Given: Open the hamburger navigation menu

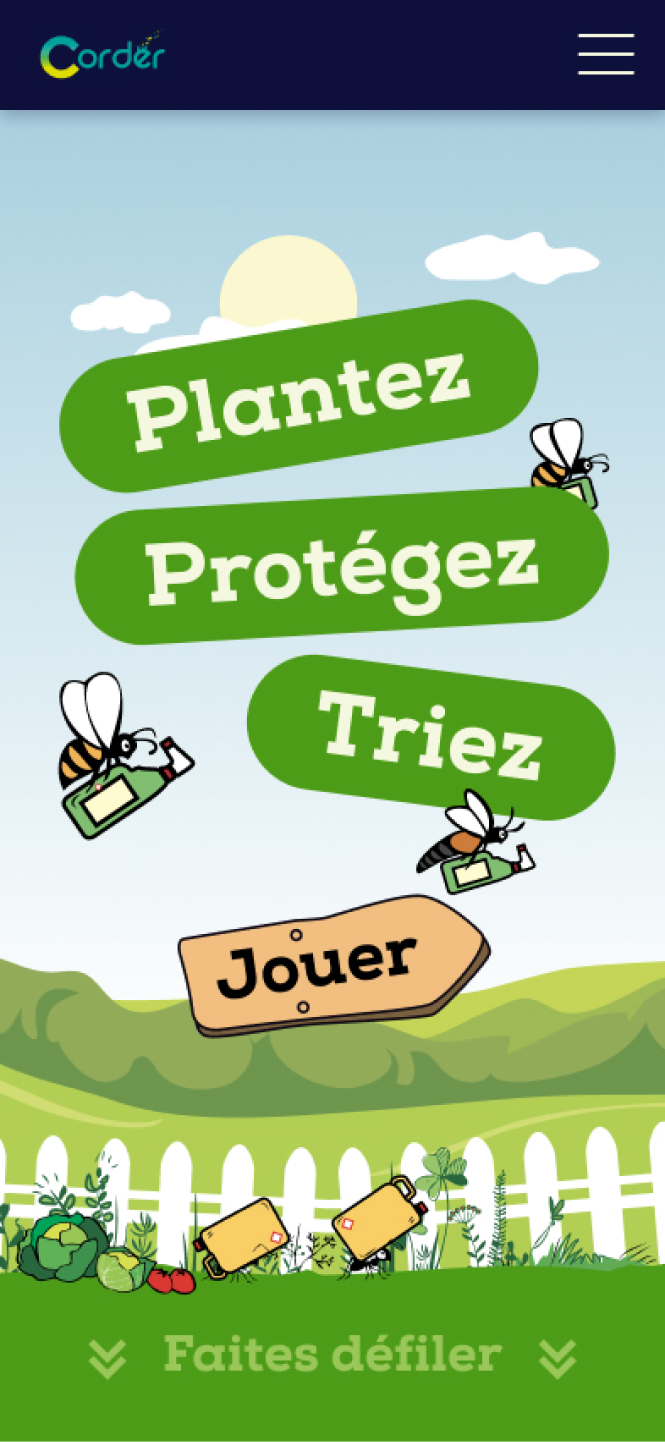Looking at the screenshot, I should pos(606,54).
